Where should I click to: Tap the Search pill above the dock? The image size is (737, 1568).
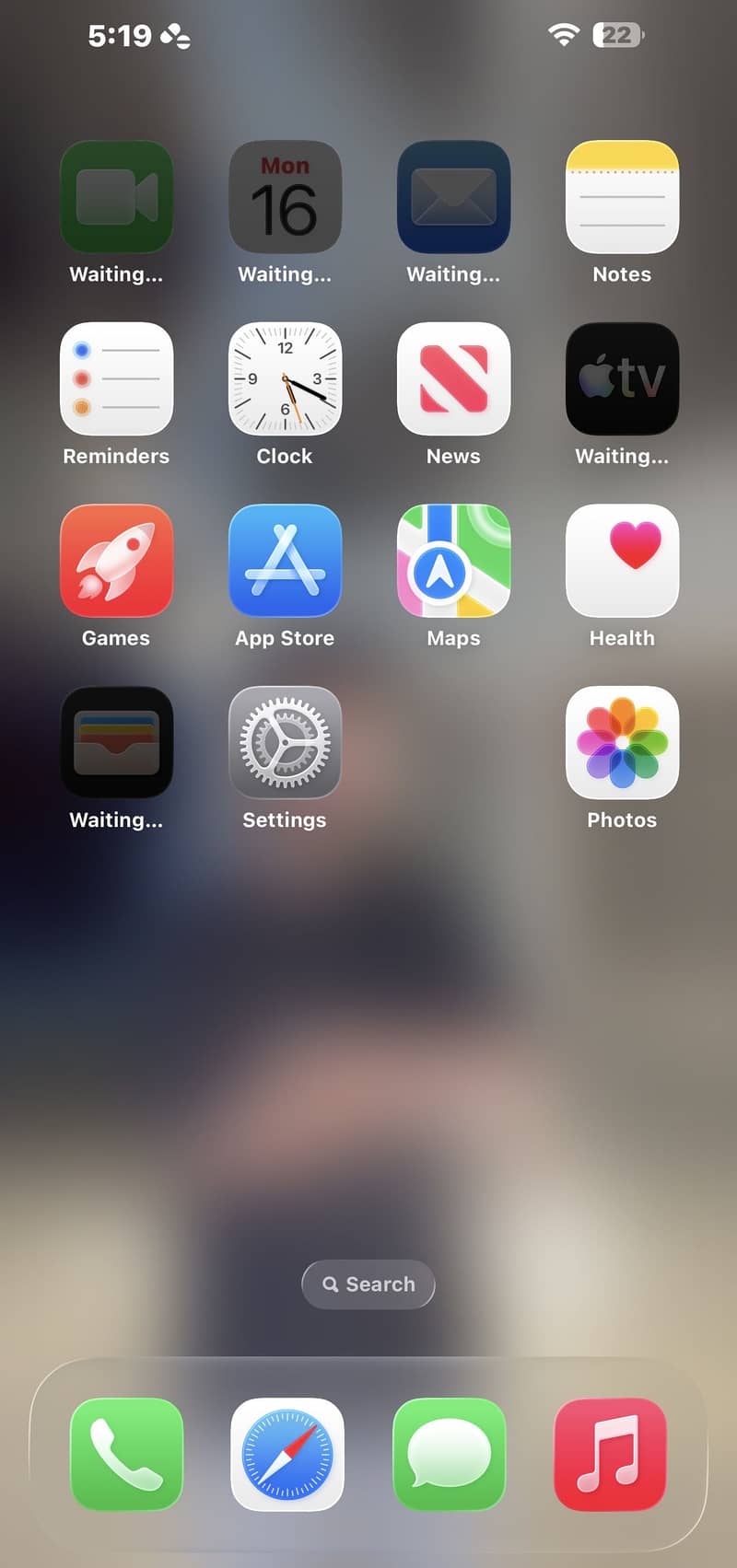coord(368,1284)
